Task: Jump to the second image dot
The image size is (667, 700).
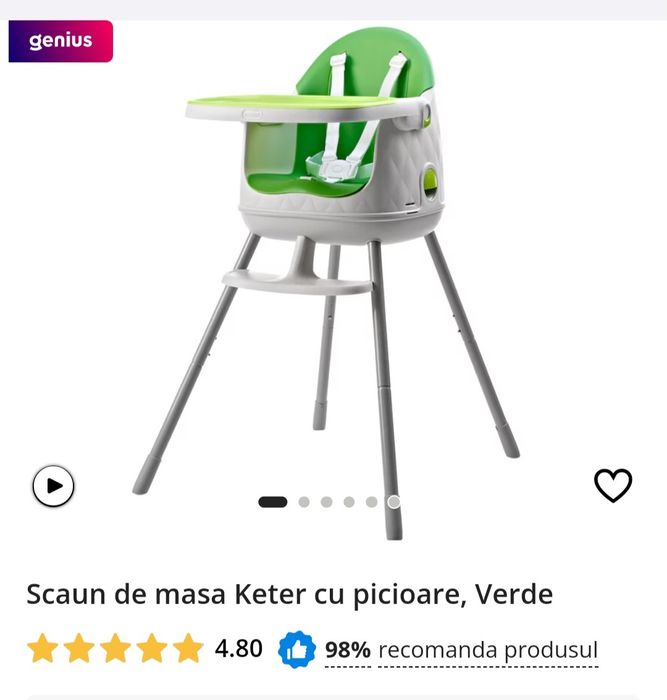Action: point(304,502)
